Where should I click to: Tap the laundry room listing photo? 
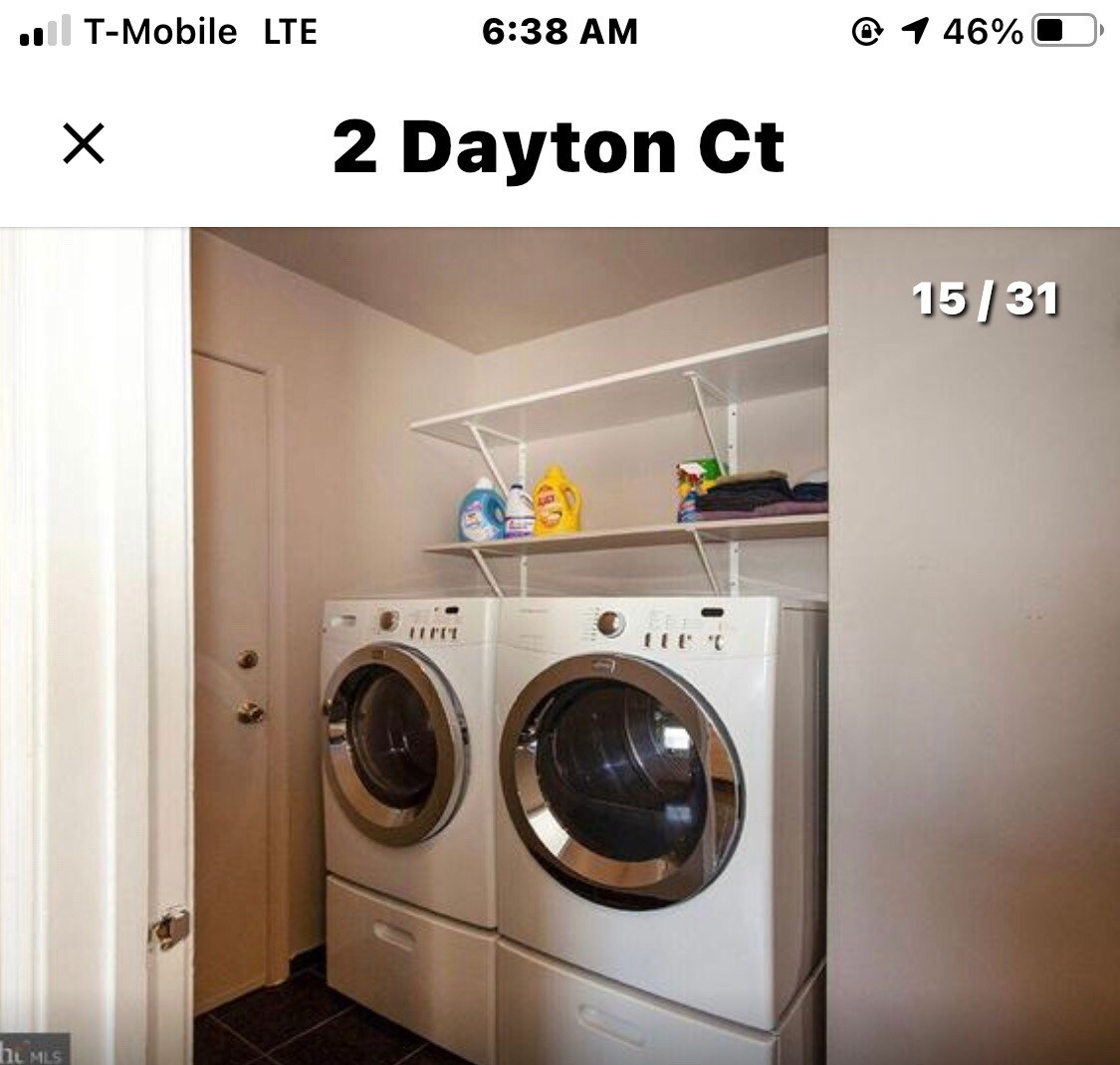coord(560,647)
